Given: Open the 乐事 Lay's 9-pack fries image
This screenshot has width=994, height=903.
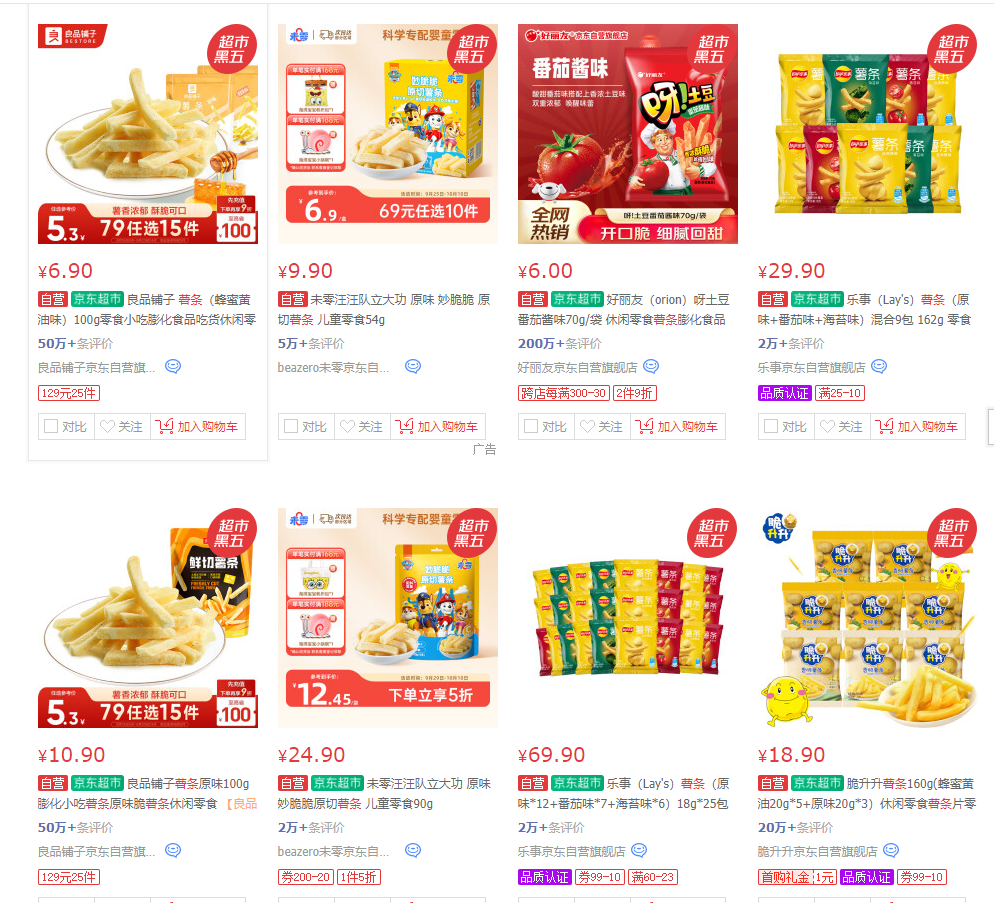Looking at the screenshot, I should click(x=867, y=133).
